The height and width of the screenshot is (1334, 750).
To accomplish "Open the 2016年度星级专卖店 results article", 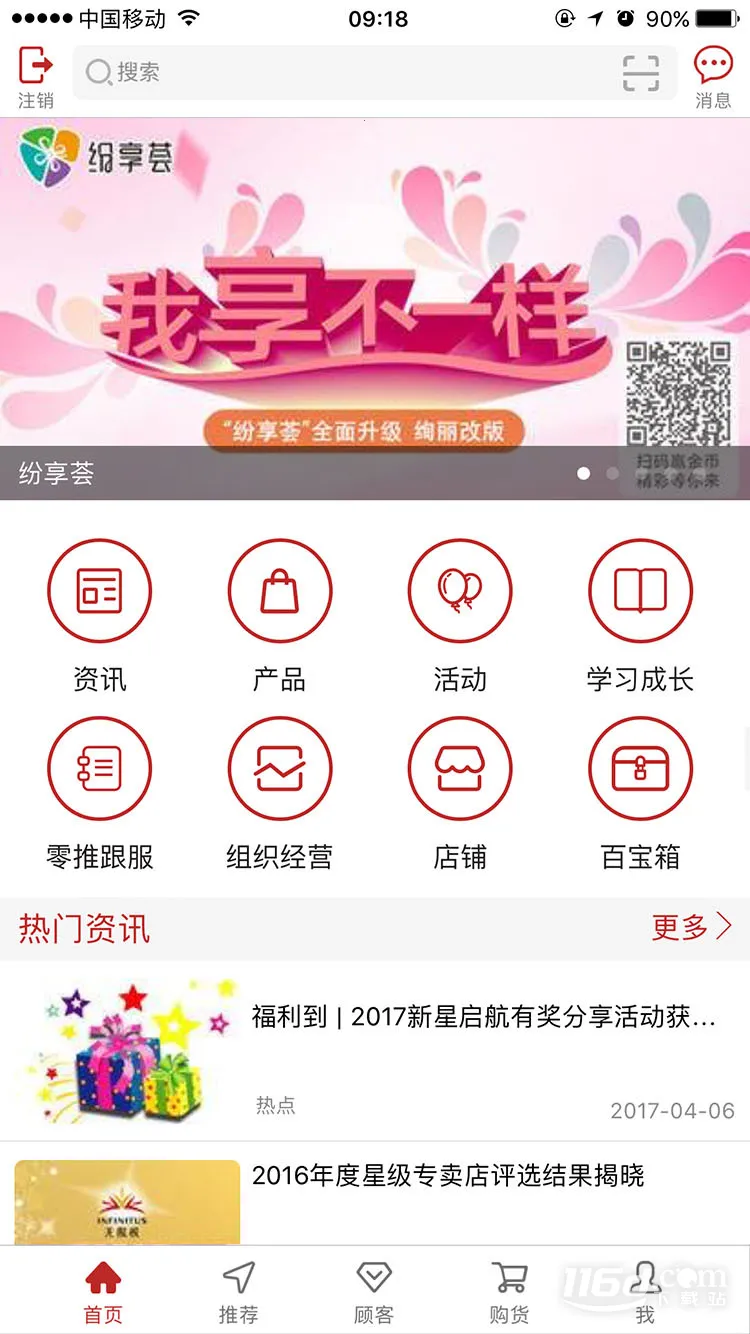I will tap(375, 1200).
